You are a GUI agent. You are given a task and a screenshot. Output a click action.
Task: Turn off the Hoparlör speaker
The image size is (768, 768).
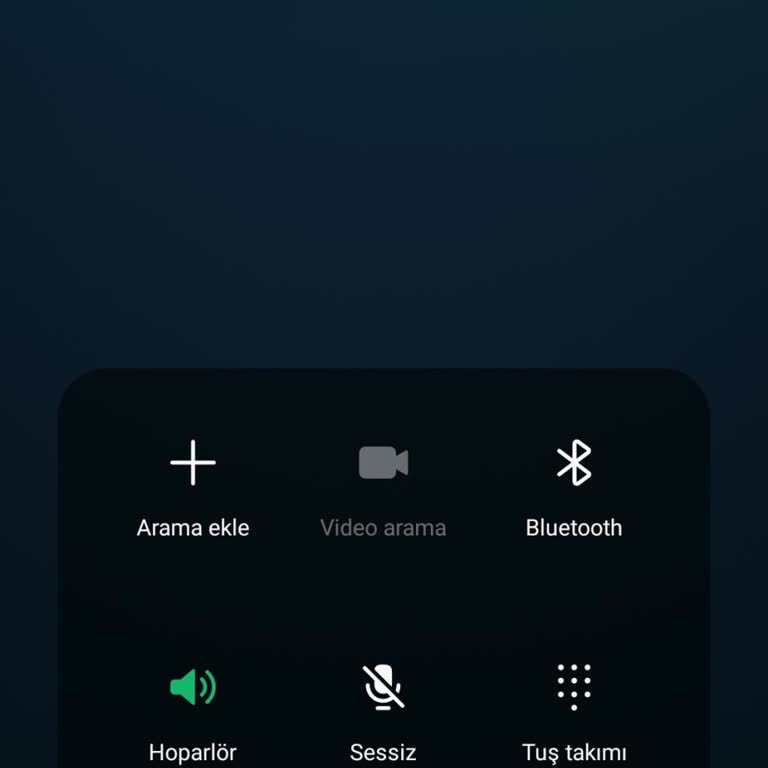(x=193, y=687)
